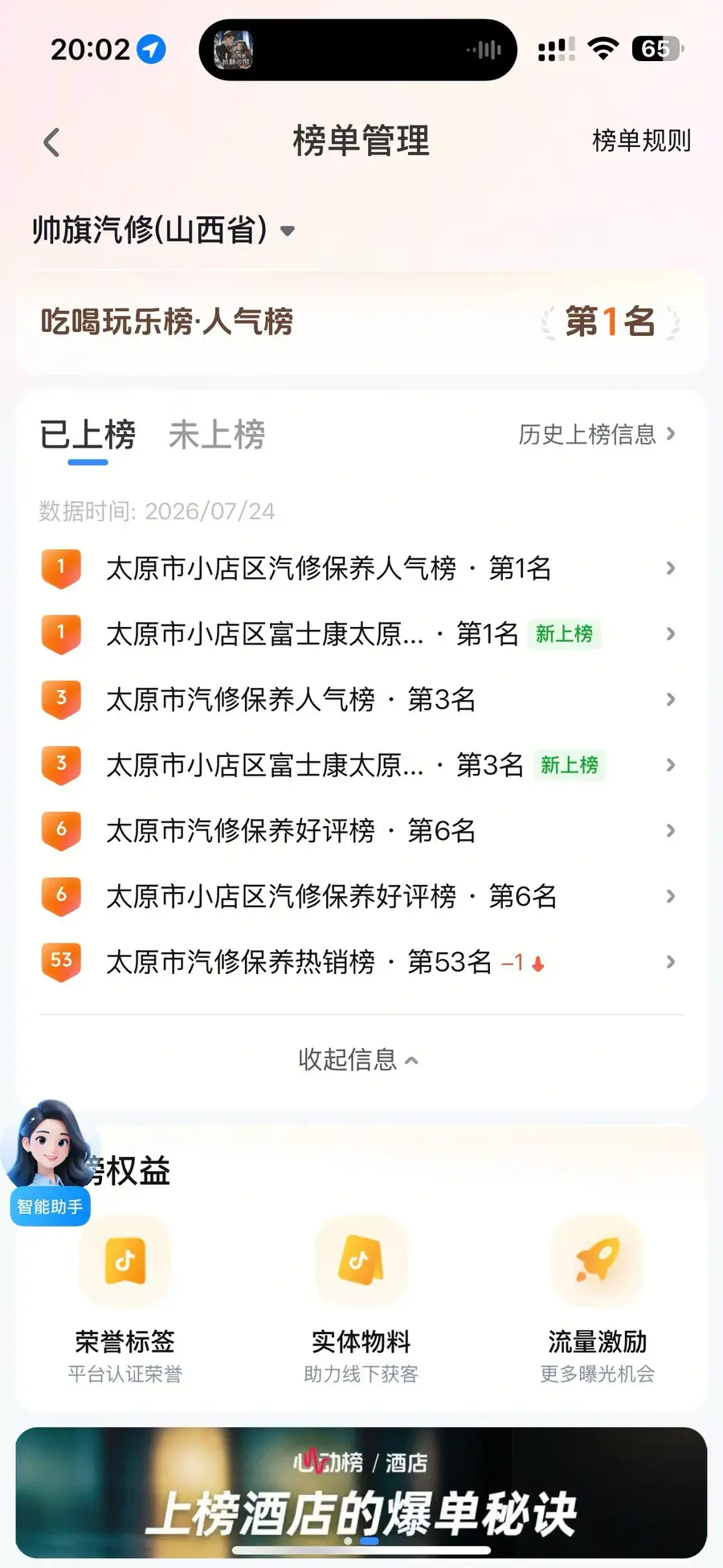Viewport: 723px width, 1568px height.
Task: Switch to the 未上榜 tab
Action: (216, 435)
